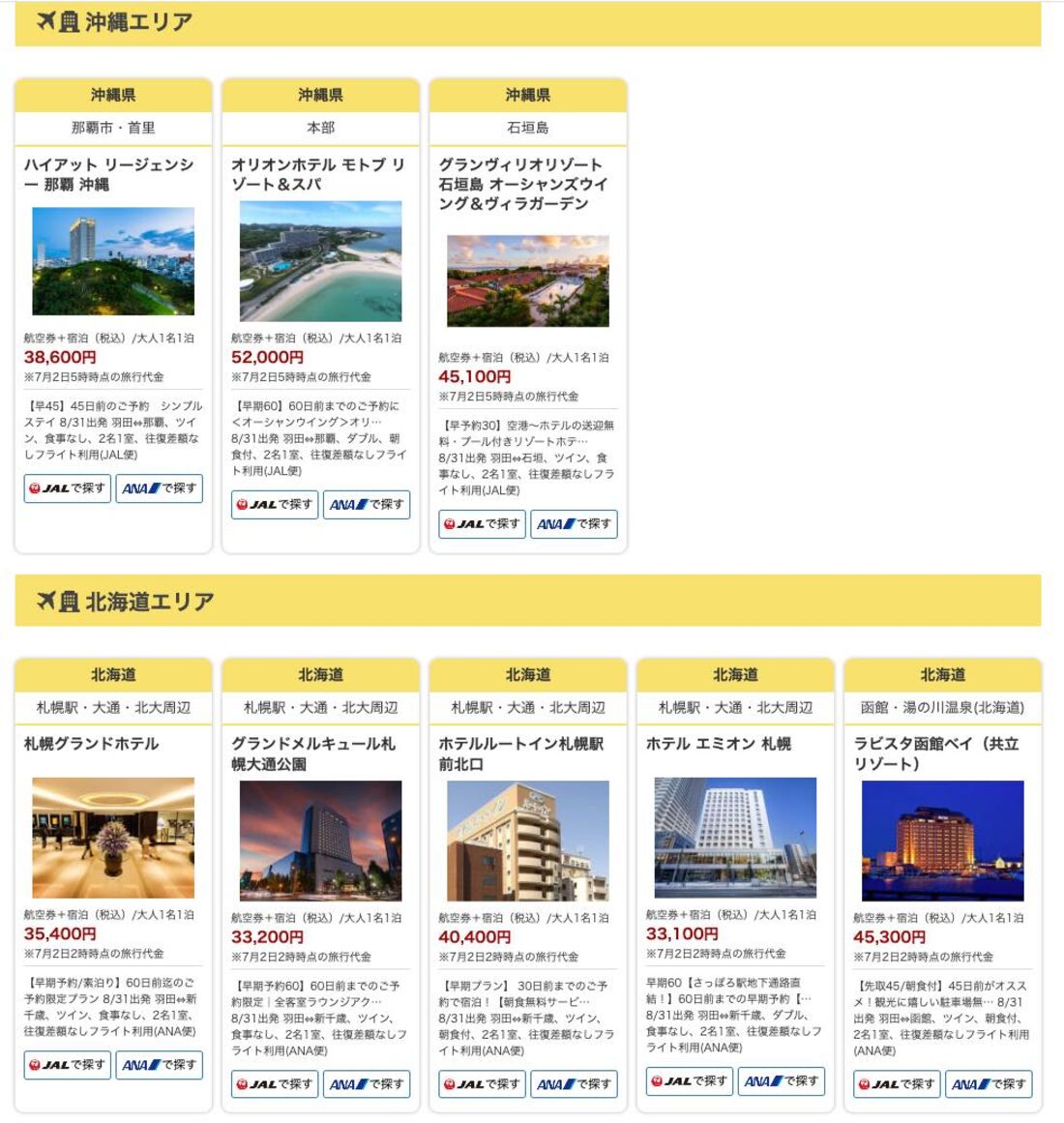Viewport: 1064px width, 1123px height.
Task: Tap JALで探す under La Vista Hakodate Bay
Action: tap(897, 1084)
